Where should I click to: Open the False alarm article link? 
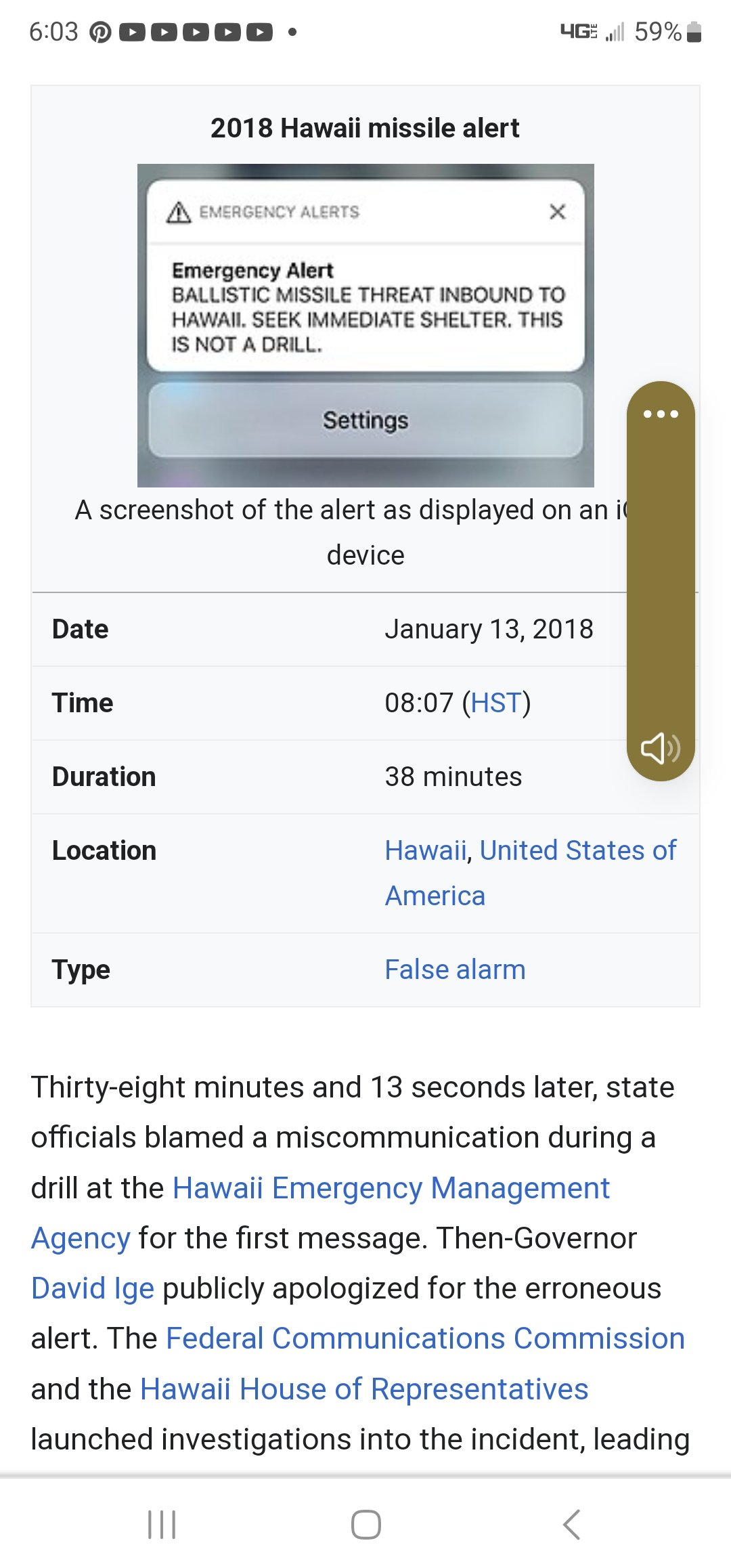pos(455,970)
